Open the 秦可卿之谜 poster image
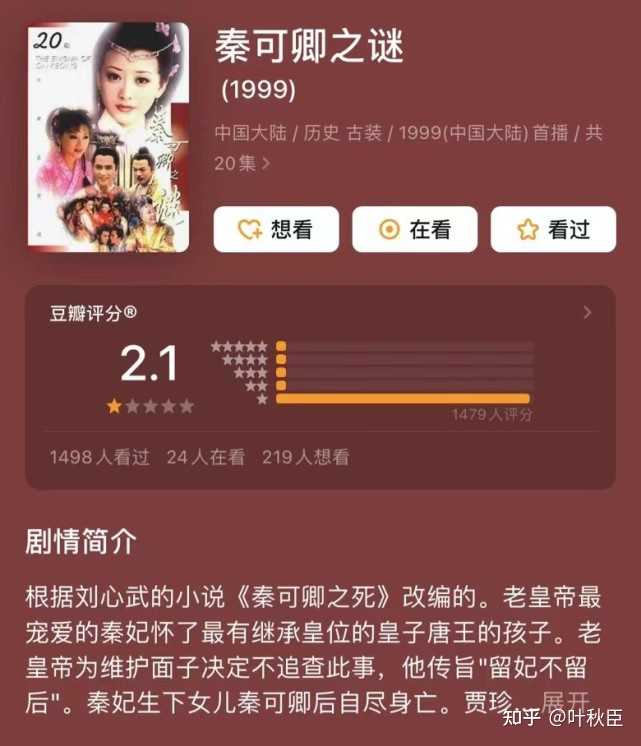Screen dimensions: 641x746 point(108,137)
